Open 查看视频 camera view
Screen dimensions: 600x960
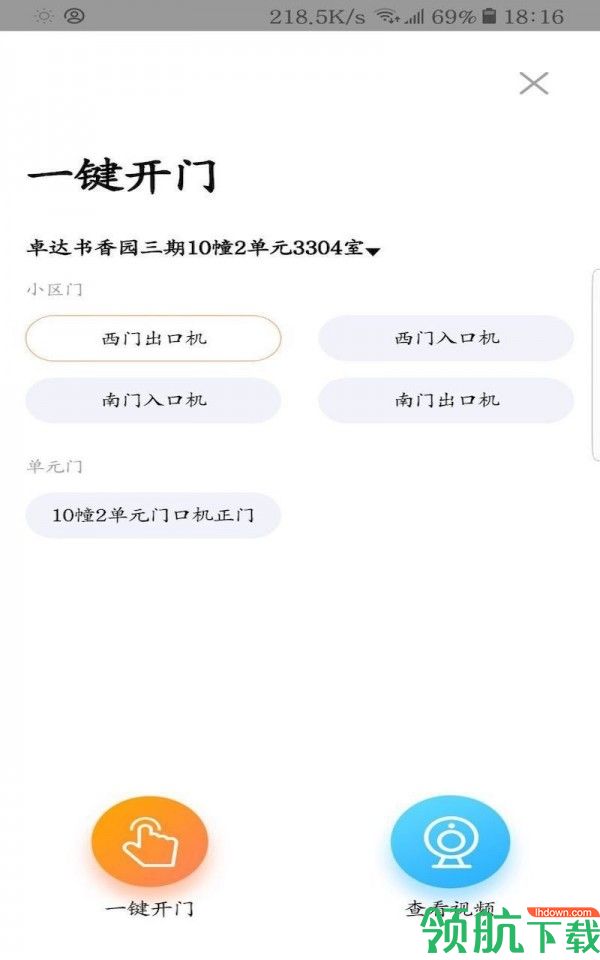(x=450, y=841)
